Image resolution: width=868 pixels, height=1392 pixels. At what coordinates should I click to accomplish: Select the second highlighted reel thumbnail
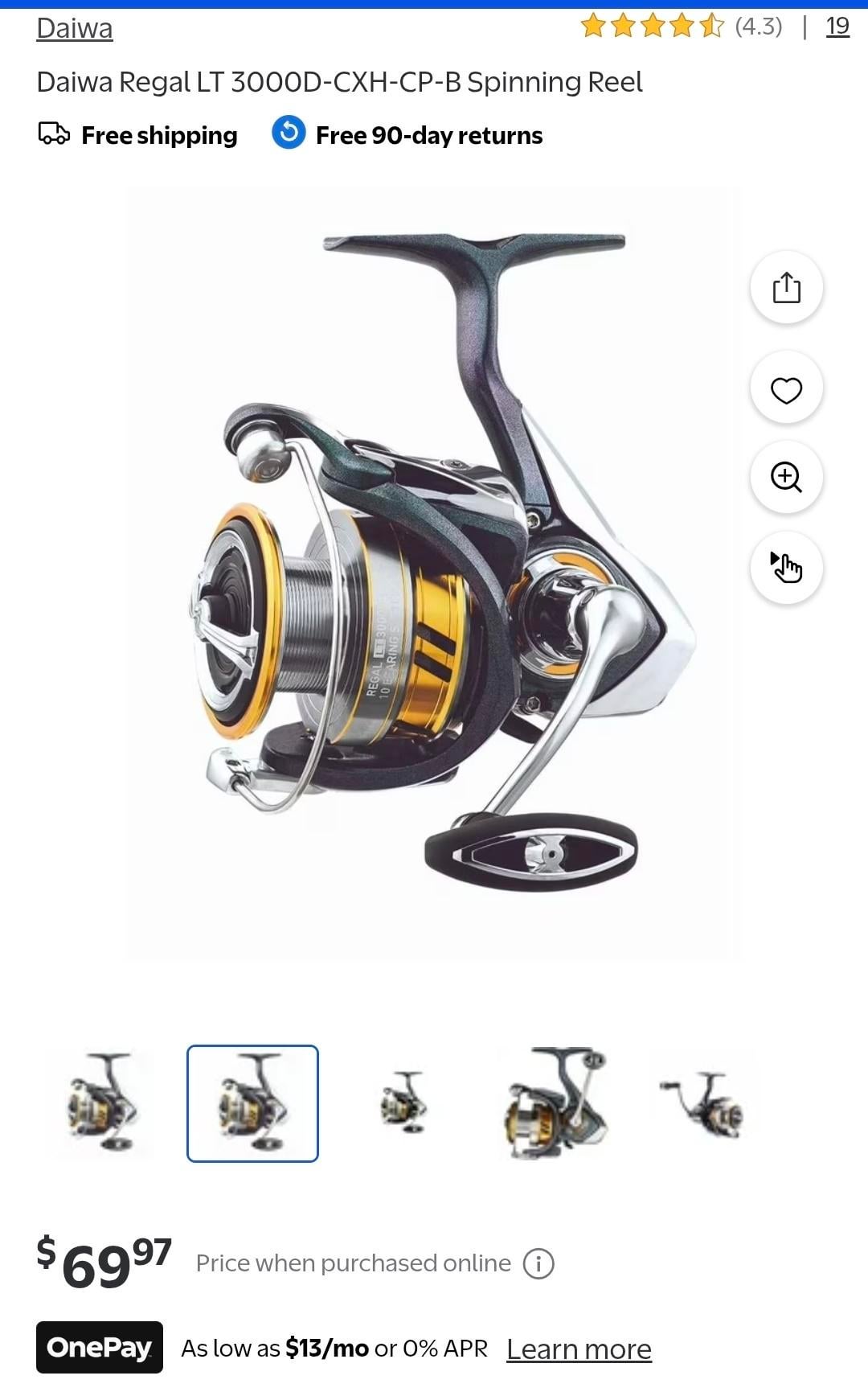(x=252, y=1103)
